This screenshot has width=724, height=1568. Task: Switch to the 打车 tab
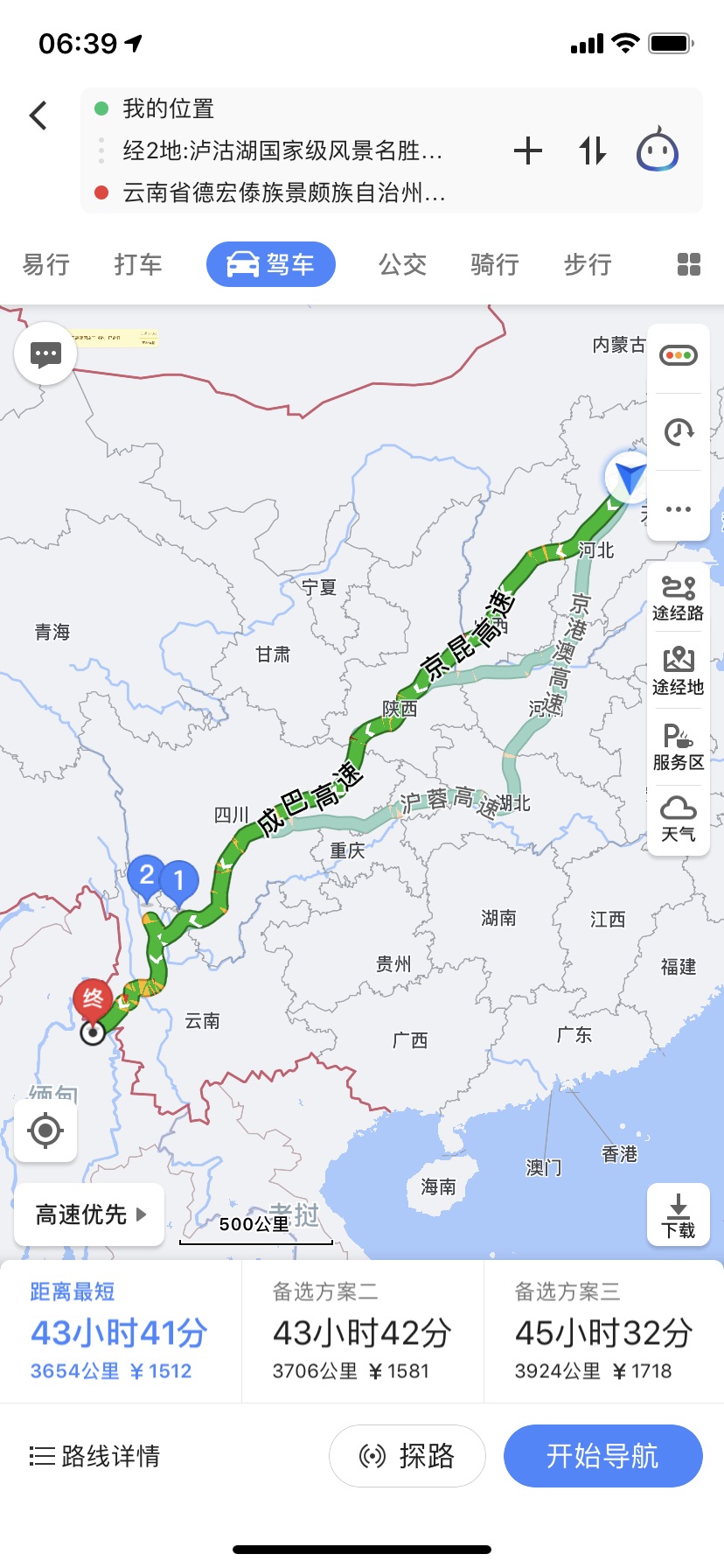tap(138, 264)
